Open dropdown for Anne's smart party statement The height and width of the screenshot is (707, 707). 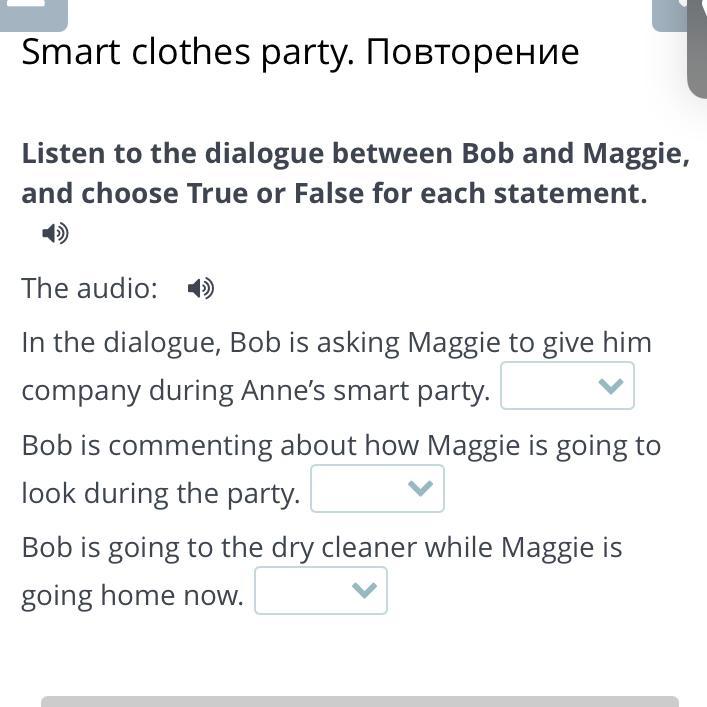pos(567,386)
